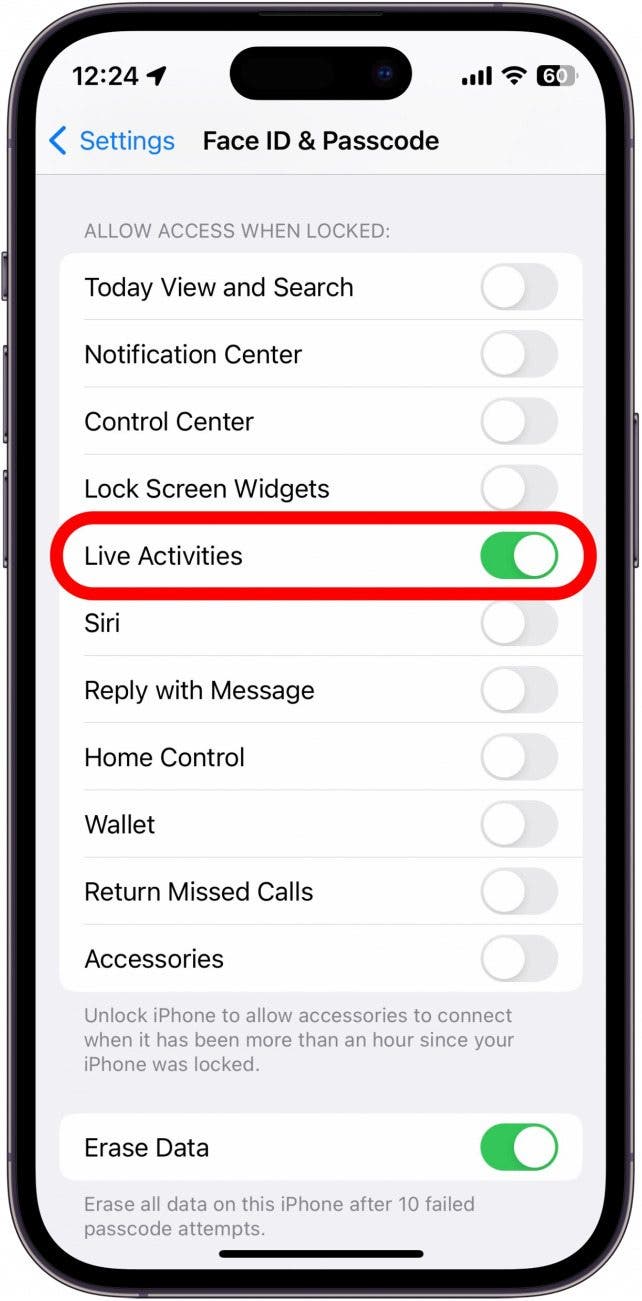642x1301 pixels.
Task: Turn on Wallet access
Action: click(519, 824)
